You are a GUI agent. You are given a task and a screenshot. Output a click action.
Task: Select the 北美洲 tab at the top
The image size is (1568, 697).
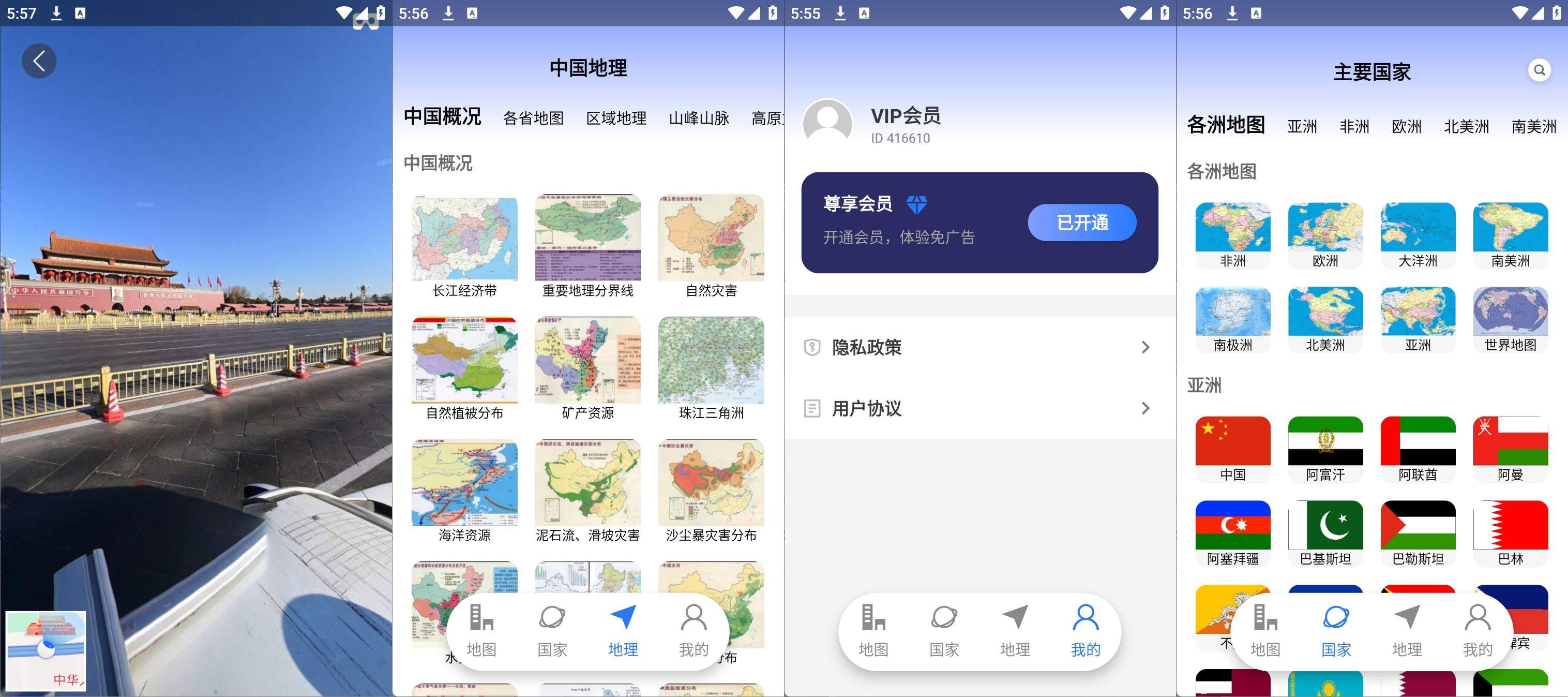click(x=1466, y=127)
